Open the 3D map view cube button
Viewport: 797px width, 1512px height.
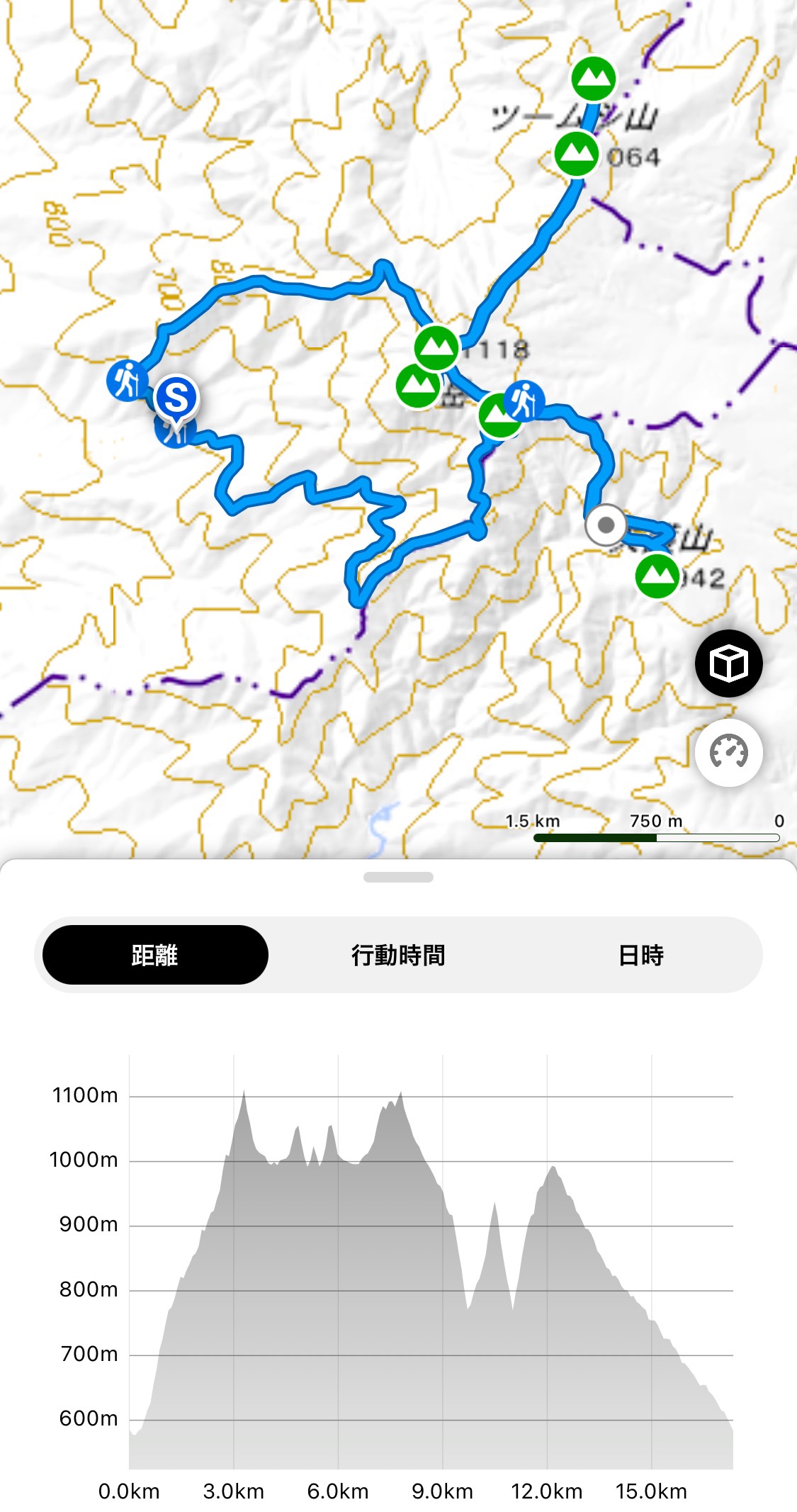[x=728, y=663]
